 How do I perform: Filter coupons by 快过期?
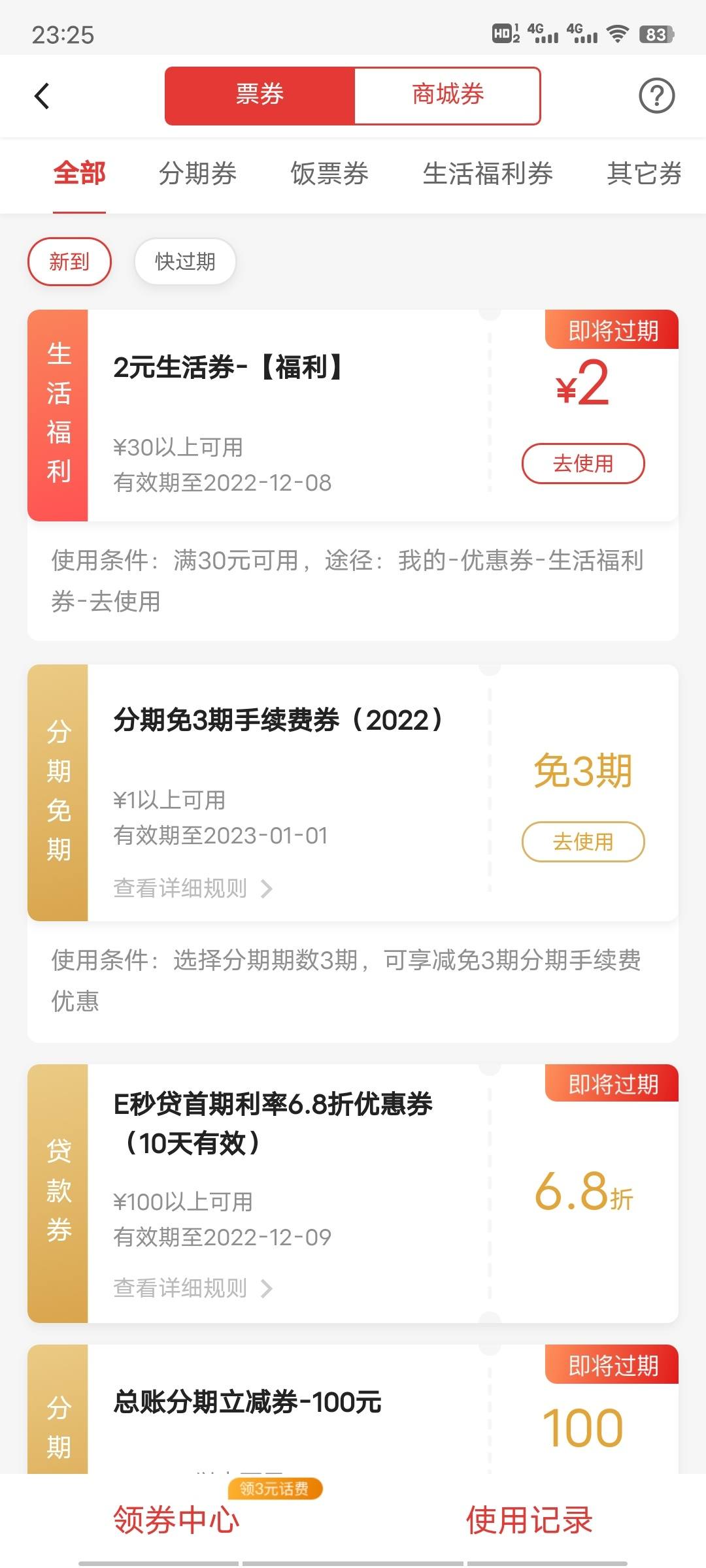(185, 262)
